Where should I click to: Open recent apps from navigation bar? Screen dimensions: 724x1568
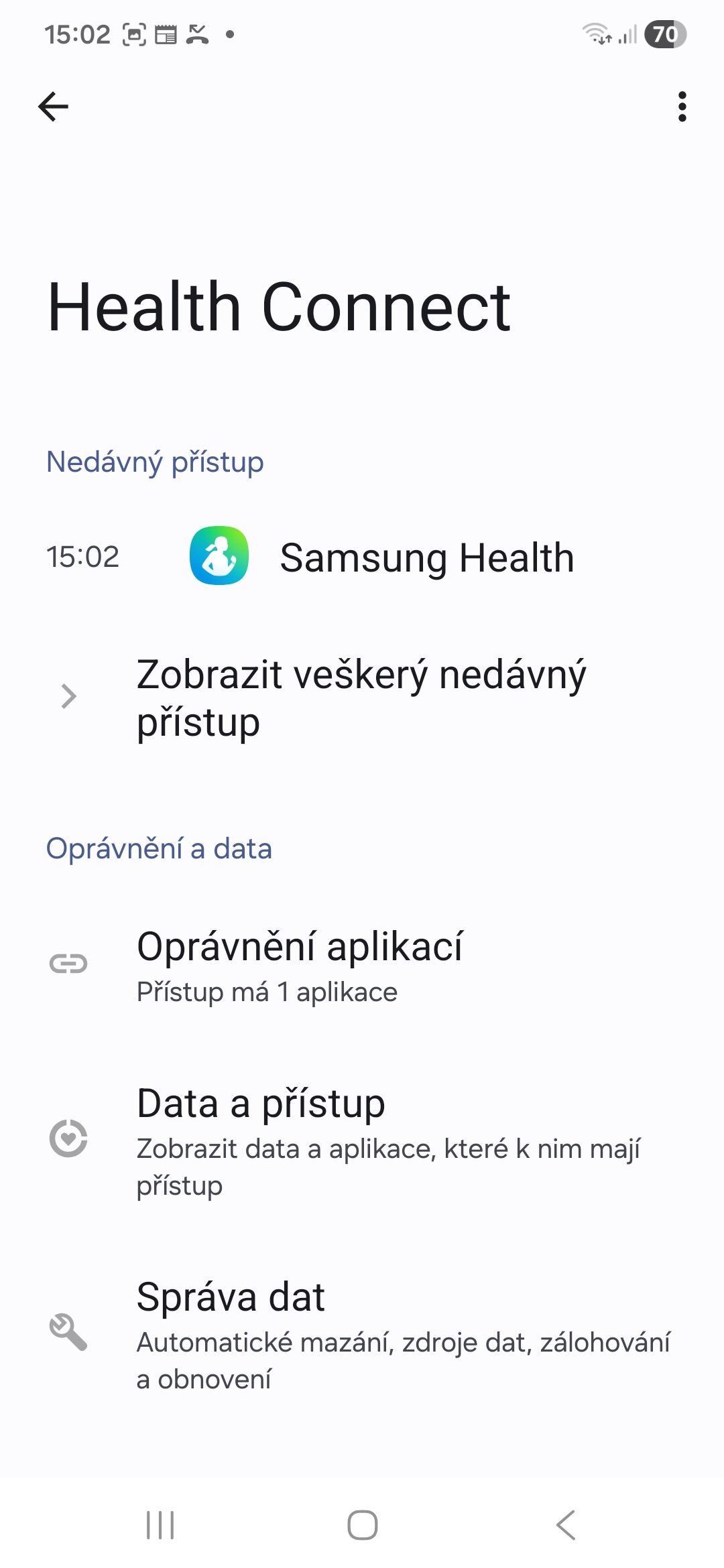(160, 1526)
